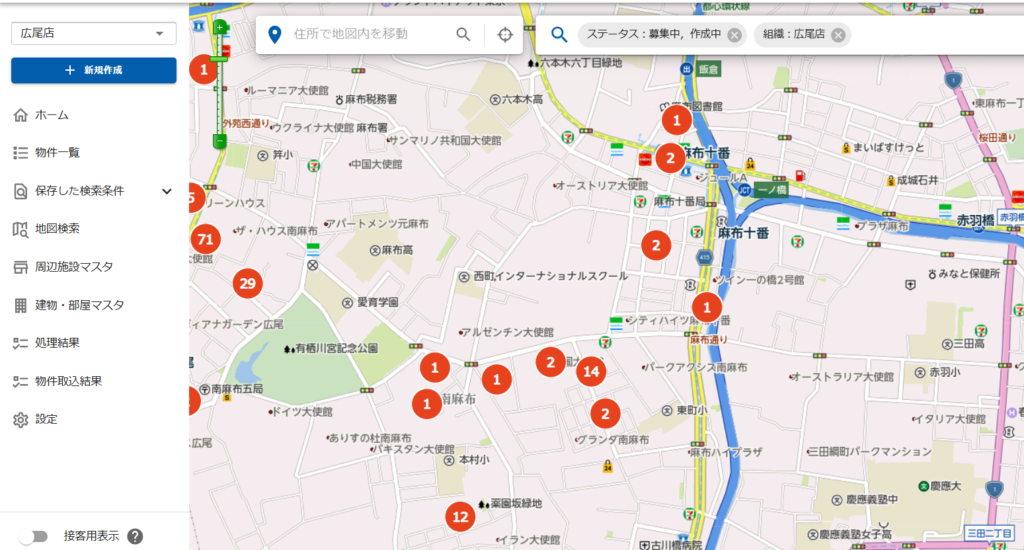Open 物件取込結果
The width and height of the screenshot is (1024, 550).
[x=68, y=381]
